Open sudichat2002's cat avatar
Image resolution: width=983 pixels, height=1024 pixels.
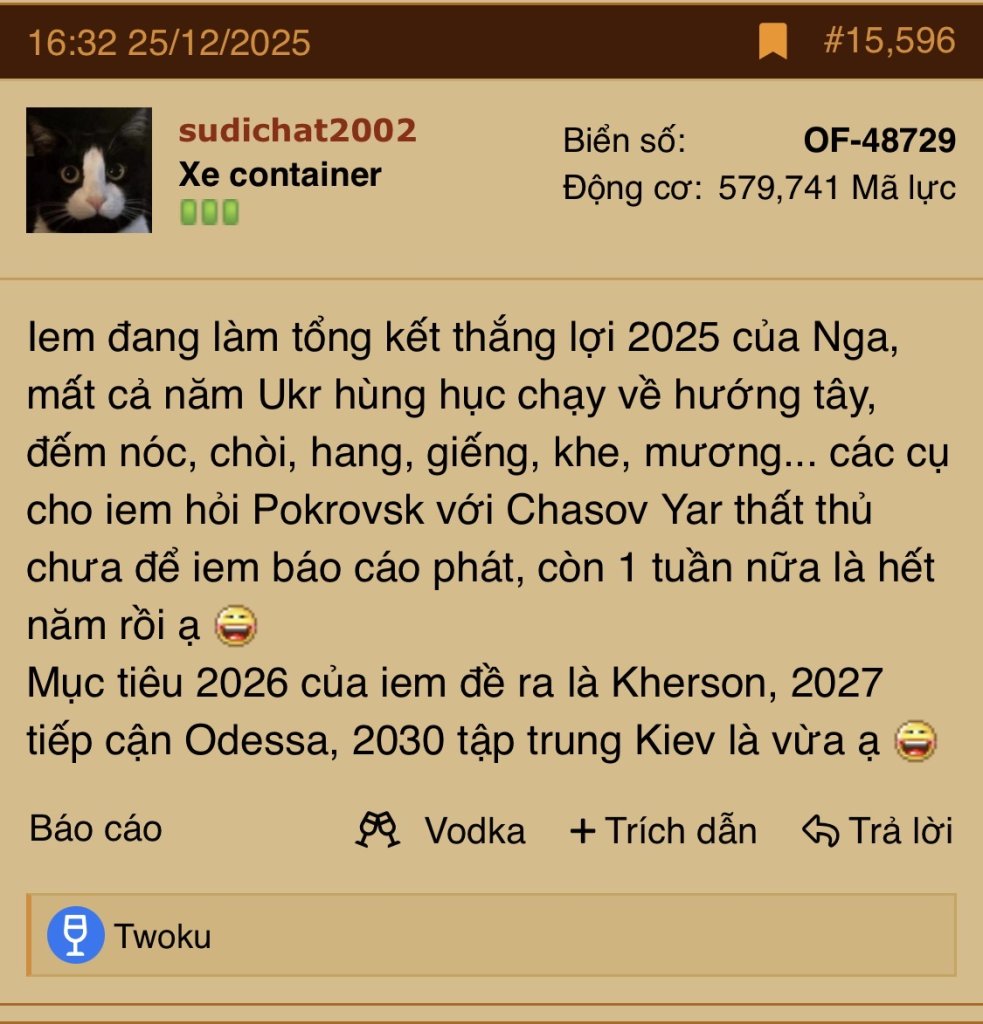(x=89, y=170)
